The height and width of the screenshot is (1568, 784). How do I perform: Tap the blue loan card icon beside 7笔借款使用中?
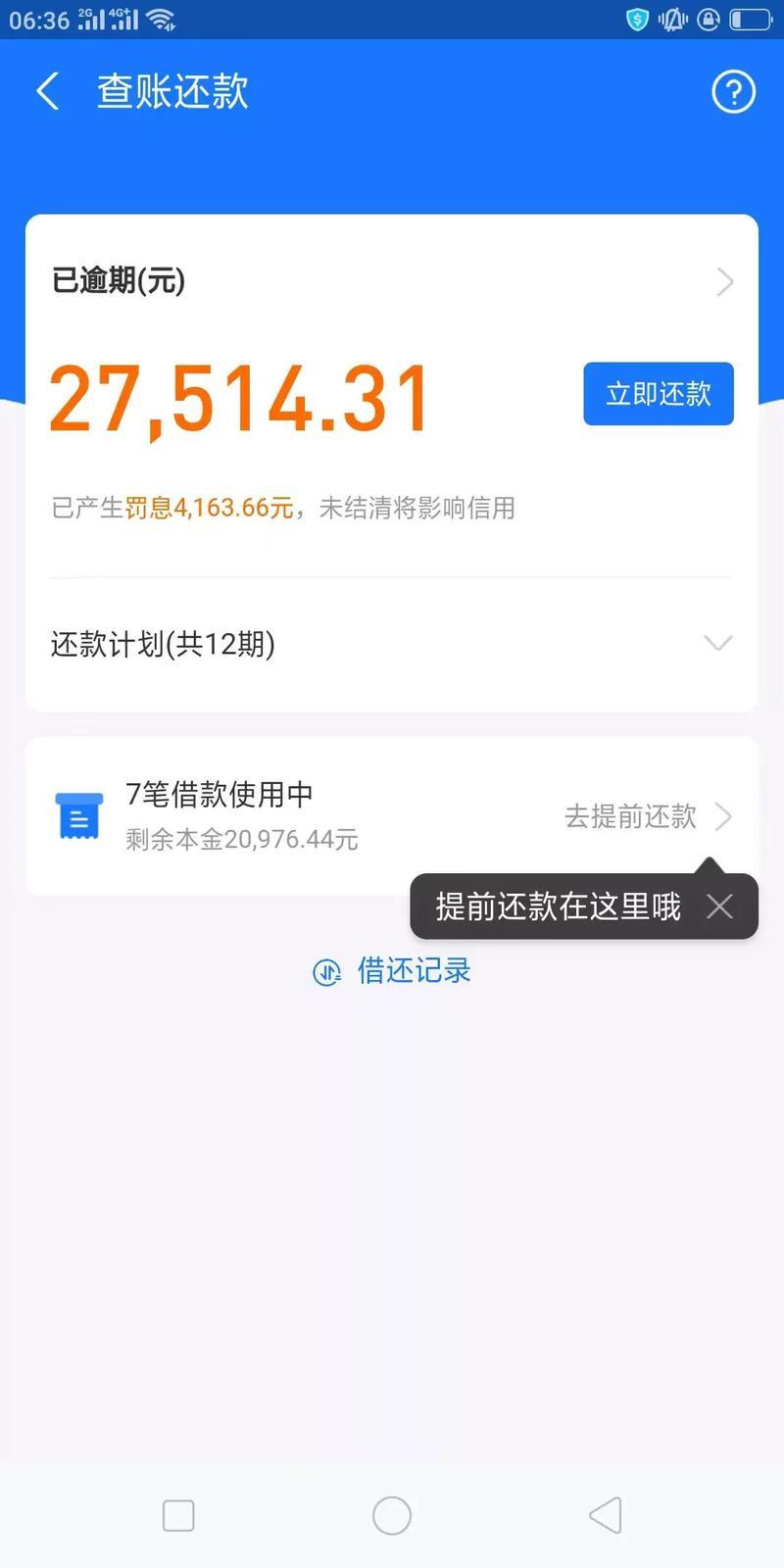pos(77,815)
